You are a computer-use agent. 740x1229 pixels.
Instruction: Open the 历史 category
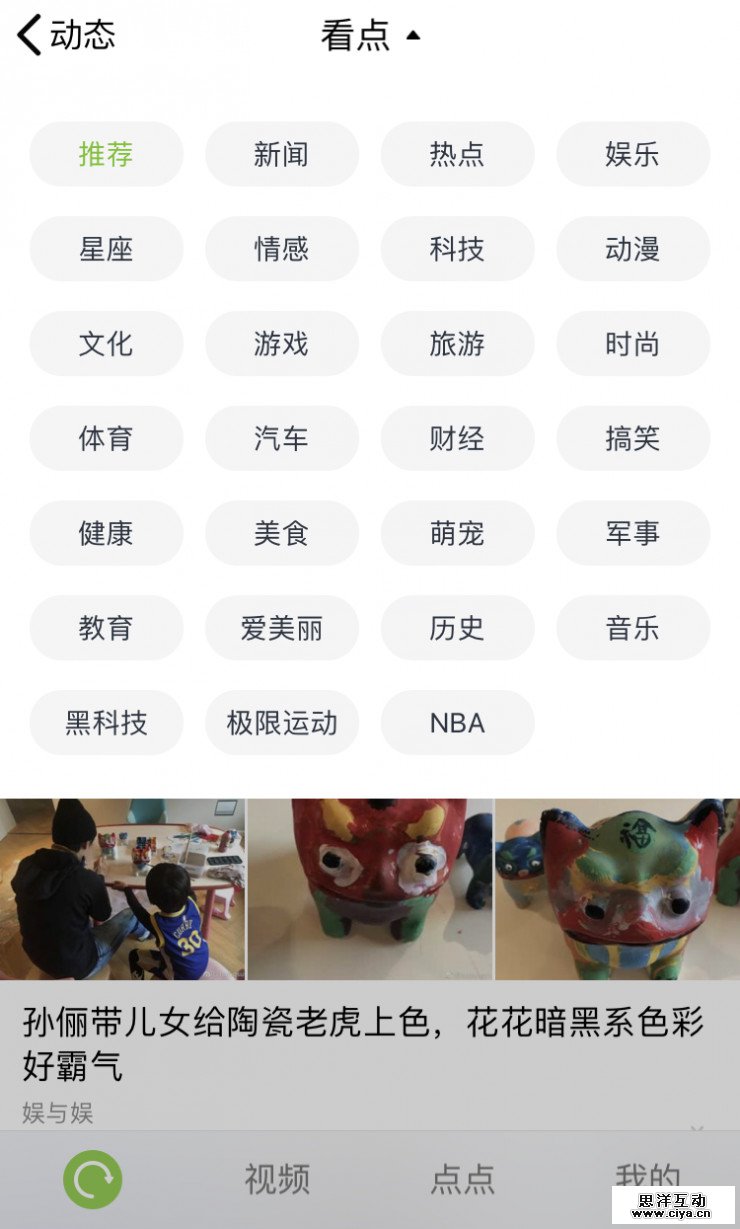(x=457, y=628)
